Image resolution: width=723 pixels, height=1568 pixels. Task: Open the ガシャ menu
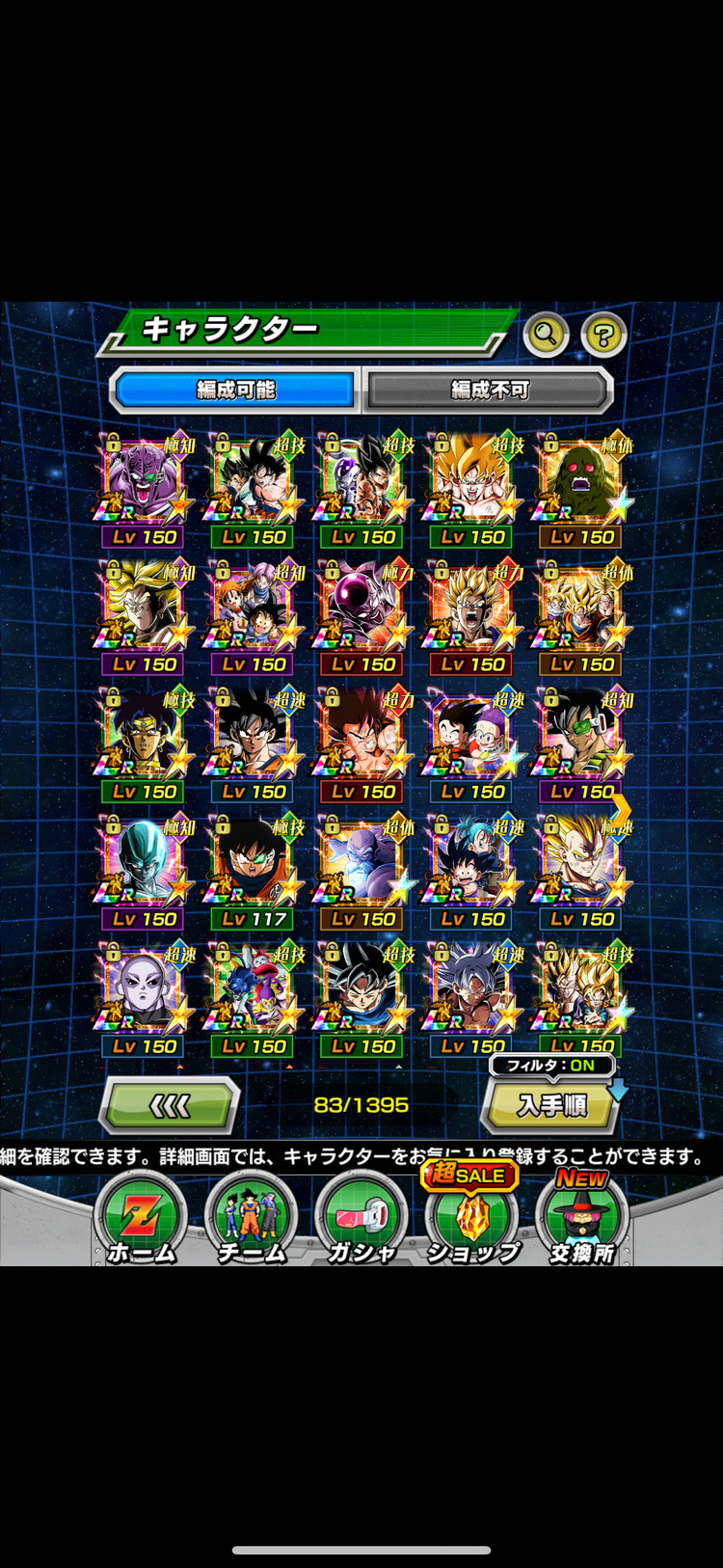(x=361, y=1217)
